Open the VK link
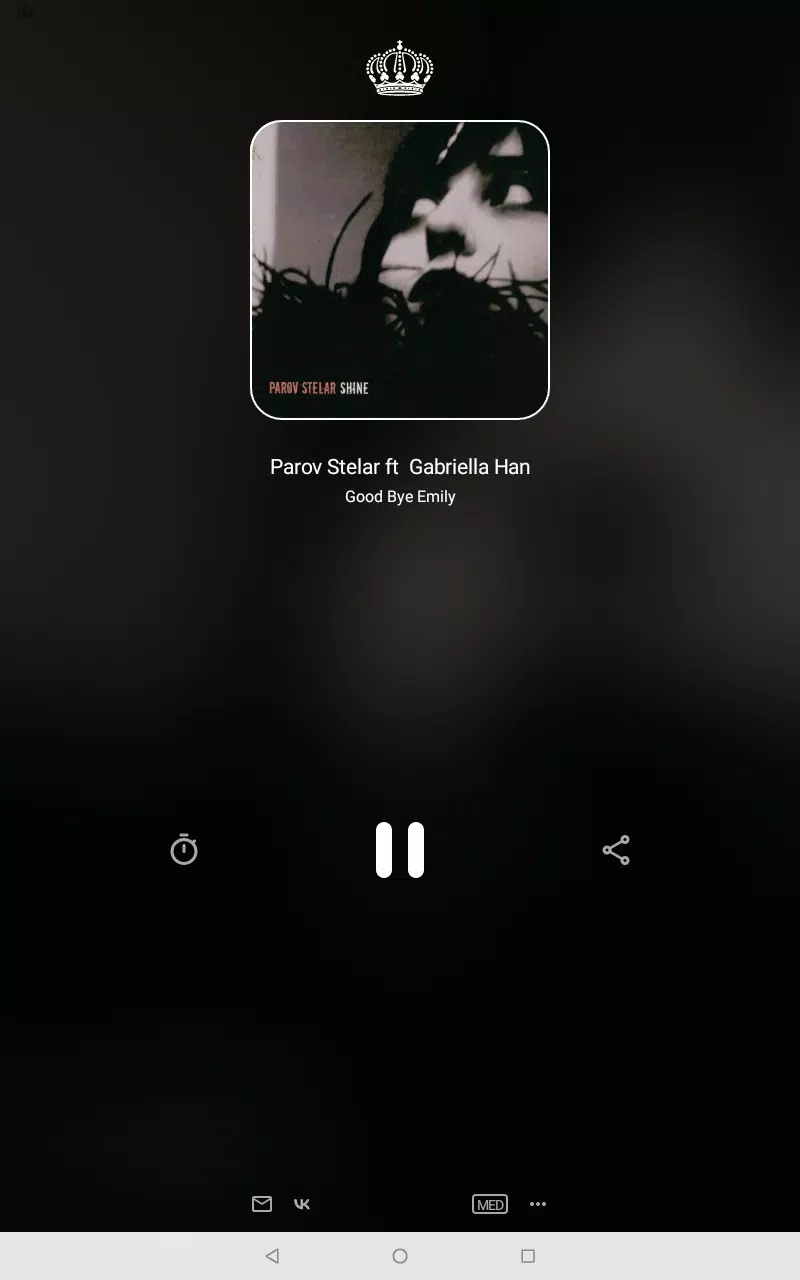Screen dimensions: 800x1280 coord(302,1204)
